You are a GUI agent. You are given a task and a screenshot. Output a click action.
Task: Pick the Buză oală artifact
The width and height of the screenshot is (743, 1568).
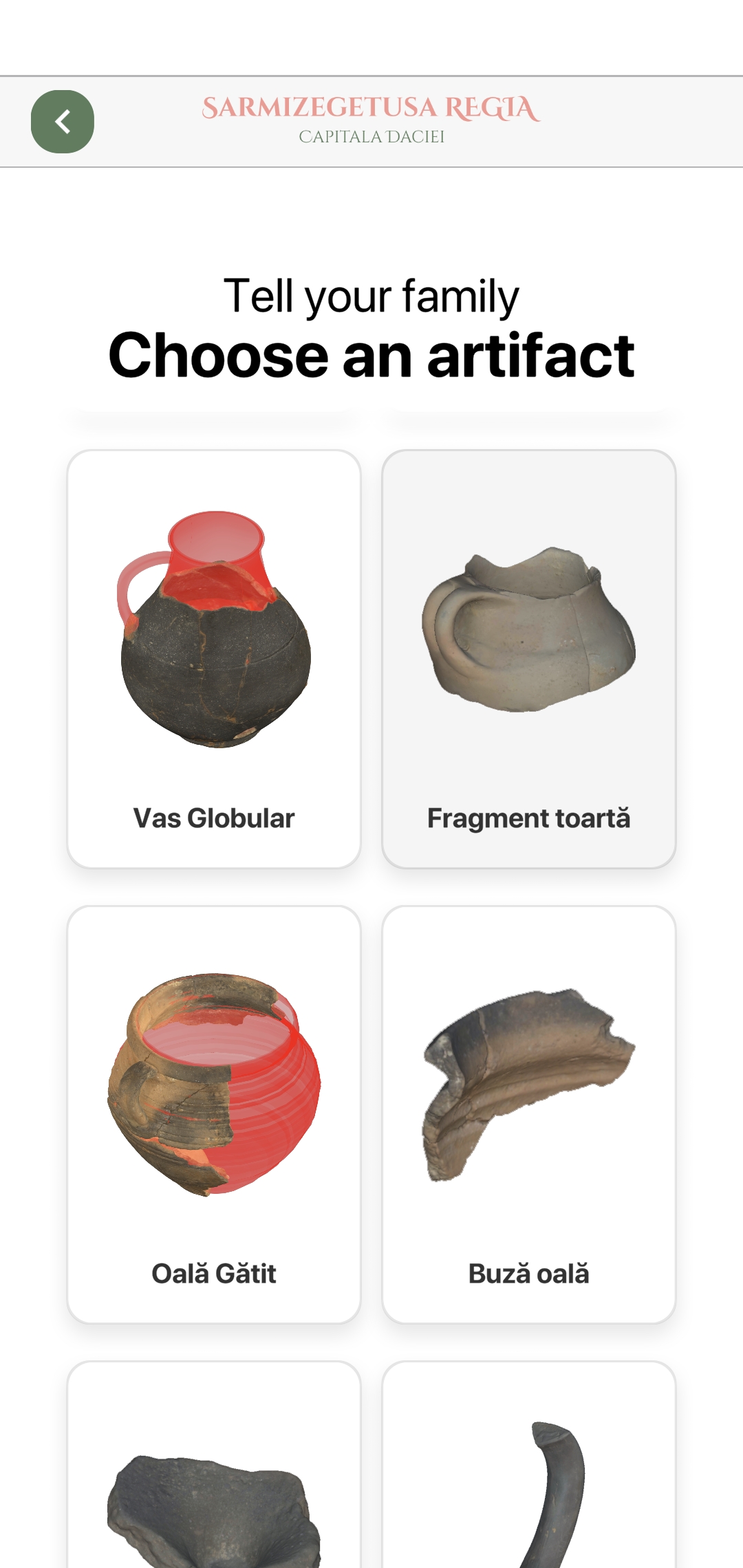[x=528, y=1114]
